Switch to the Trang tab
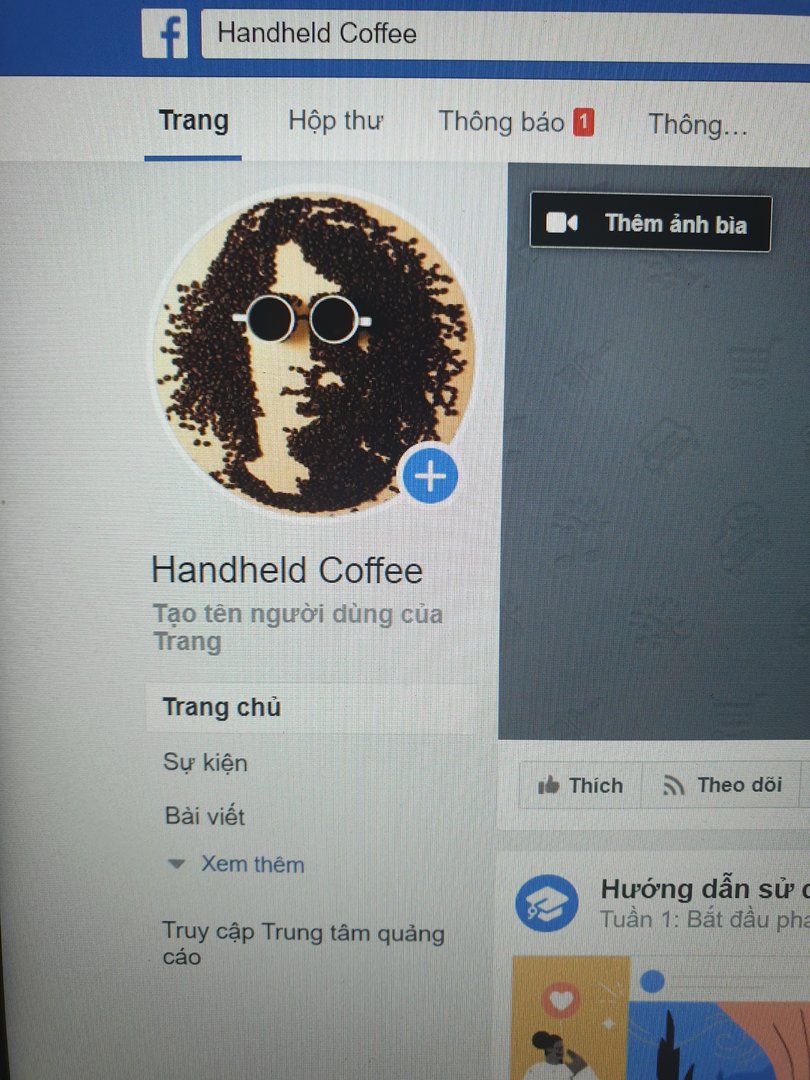 pyautogui.click(x=193, y=122)
